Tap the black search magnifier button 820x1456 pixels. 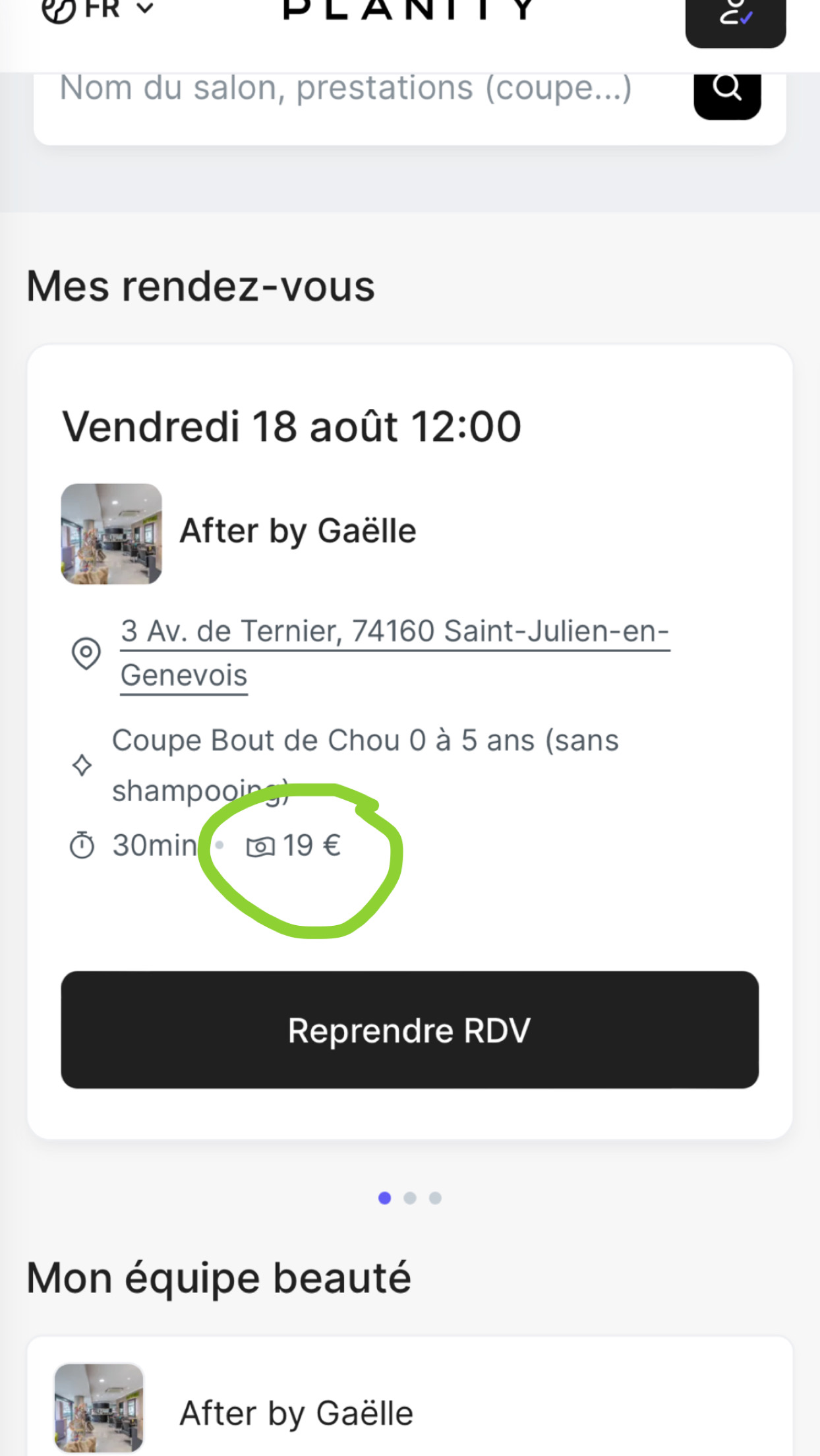pyautogui.click(x=727, y=90)
